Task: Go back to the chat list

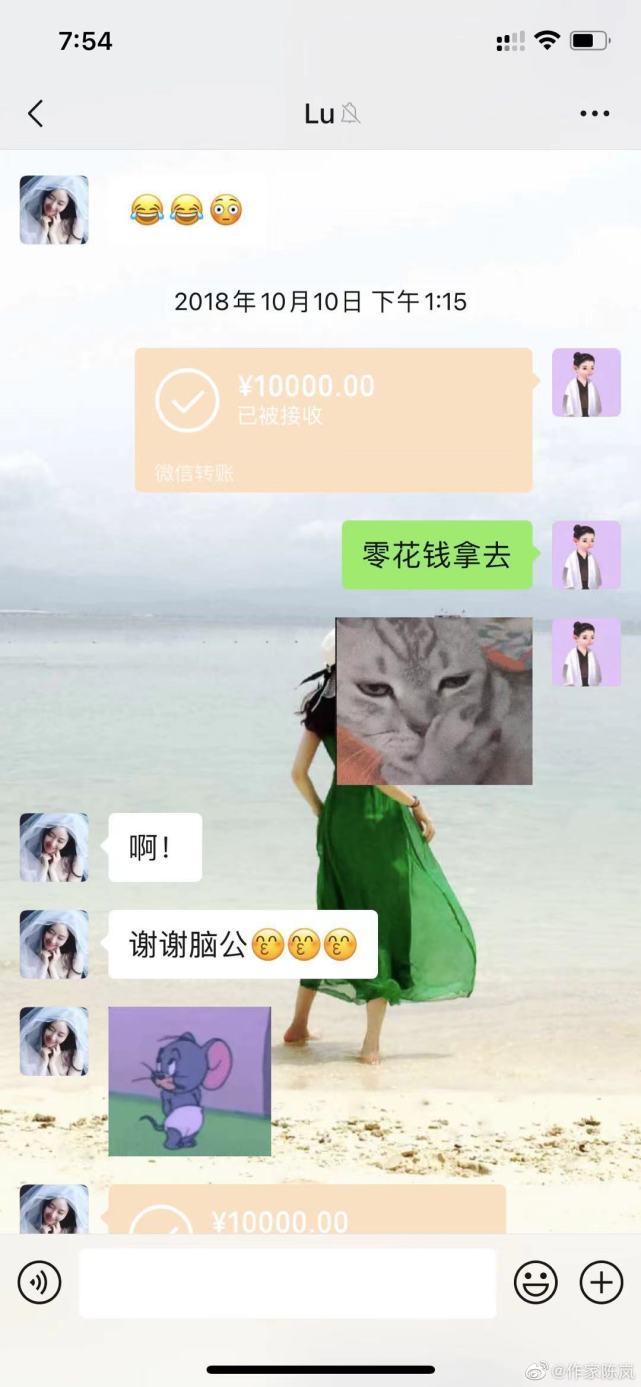Action: click(36, 114)
